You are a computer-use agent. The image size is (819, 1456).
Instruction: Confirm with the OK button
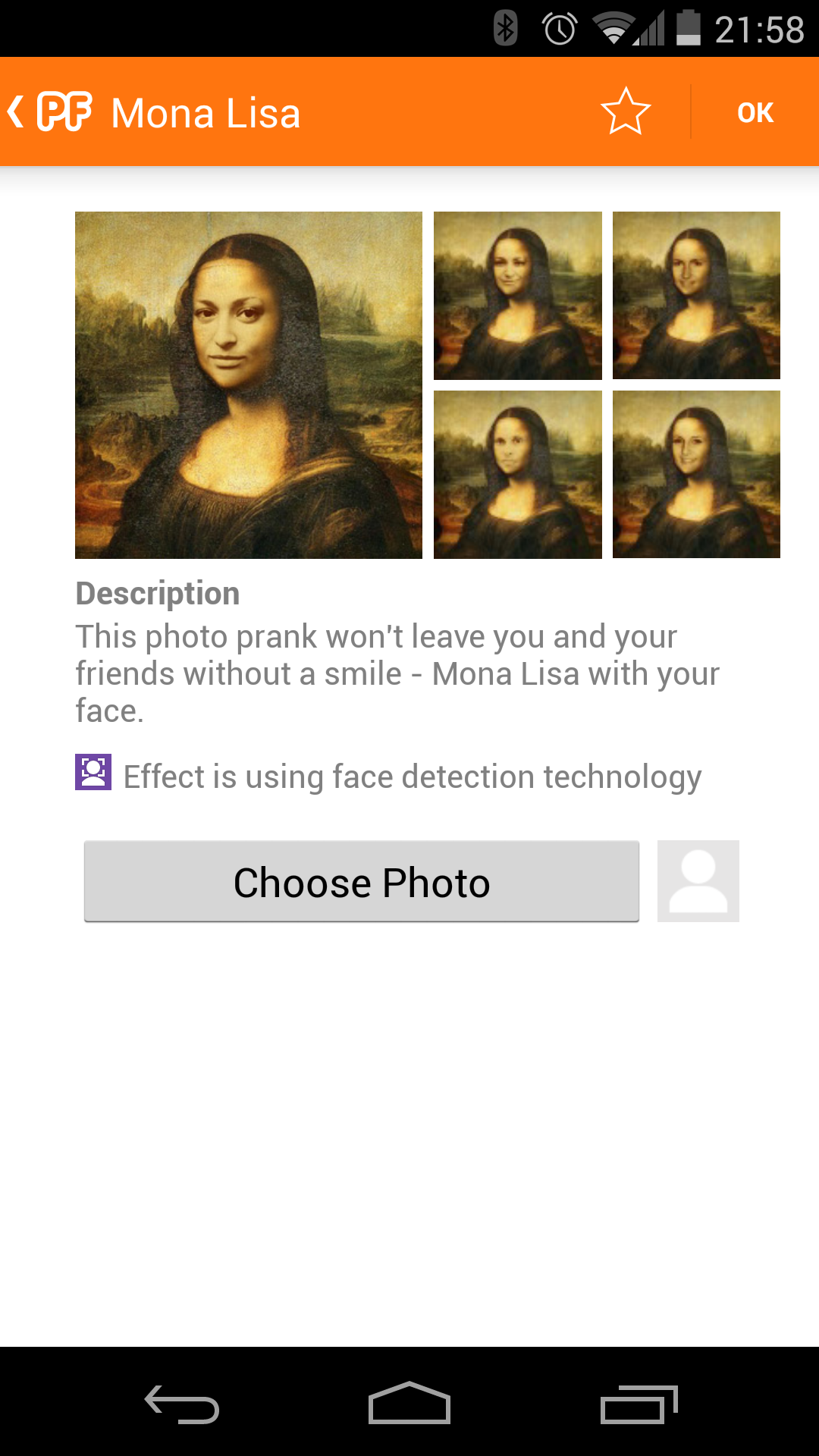click(755, 112)
